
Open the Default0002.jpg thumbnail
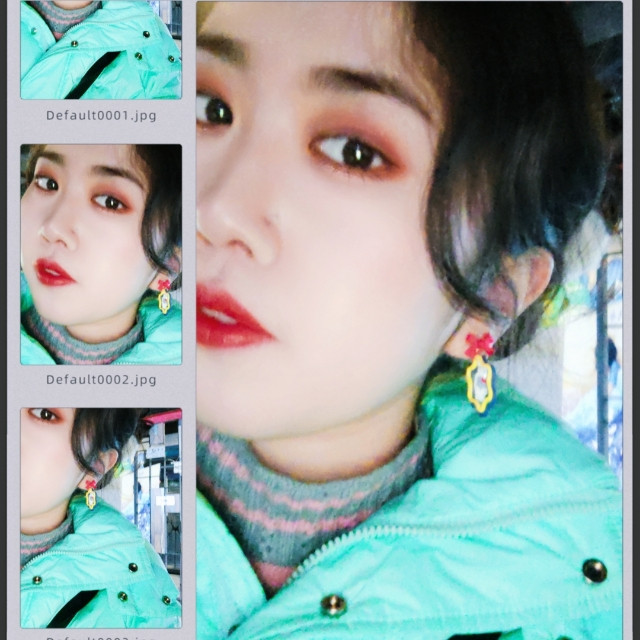click(x=101, y=254)
